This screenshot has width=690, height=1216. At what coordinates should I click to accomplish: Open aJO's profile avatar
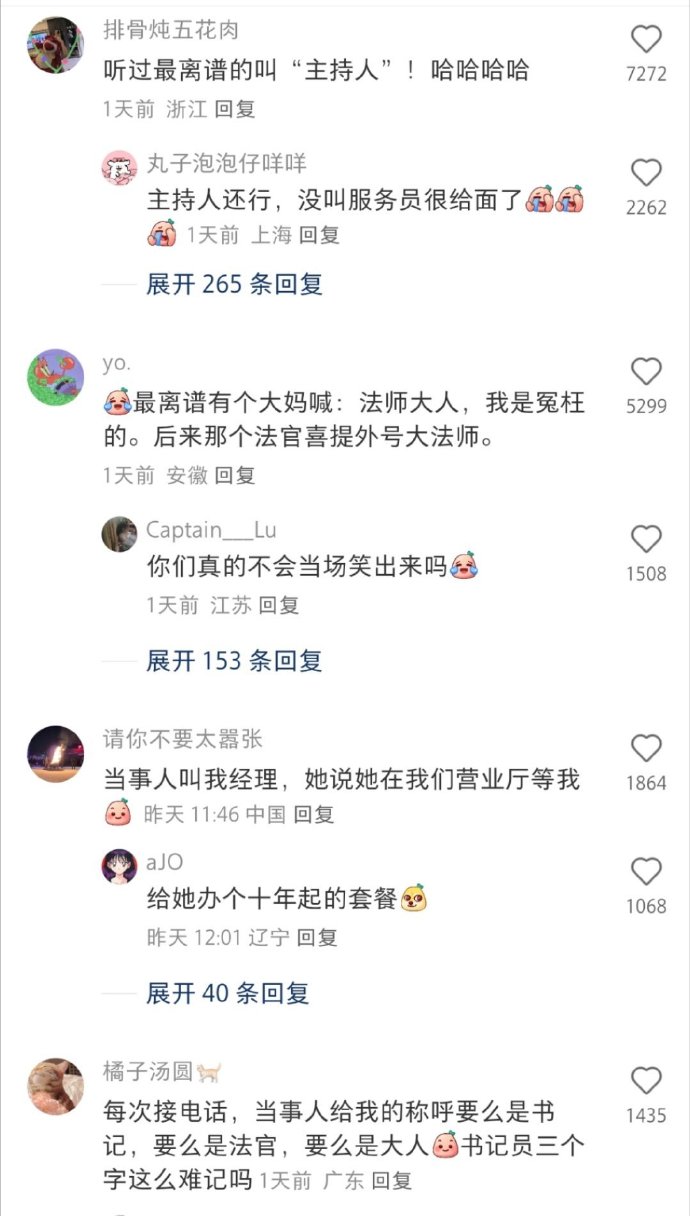(119, 866)
